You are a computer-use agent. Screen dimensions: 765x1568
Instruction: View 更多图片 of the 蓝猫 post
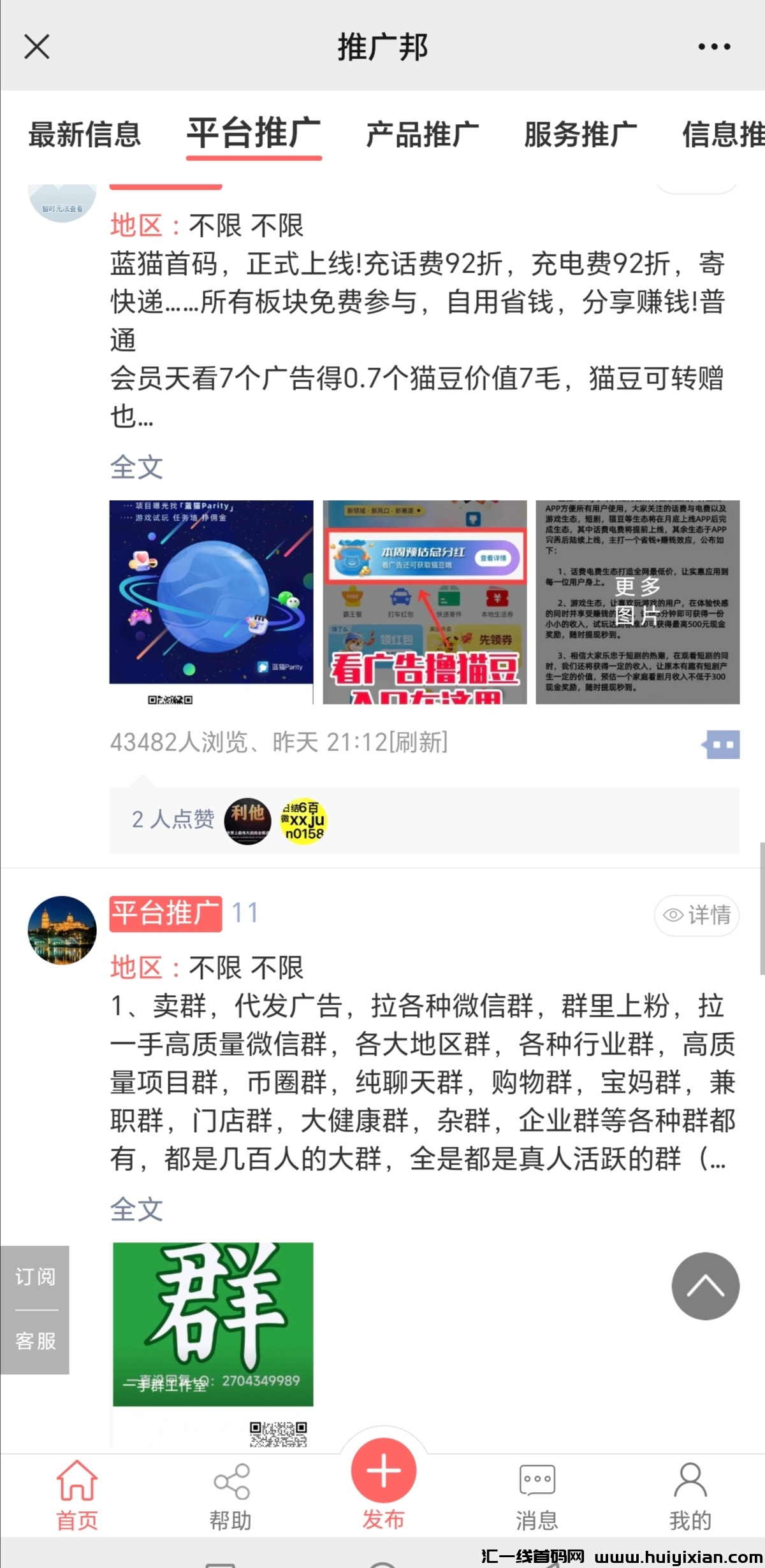click(x=637, y=601)
